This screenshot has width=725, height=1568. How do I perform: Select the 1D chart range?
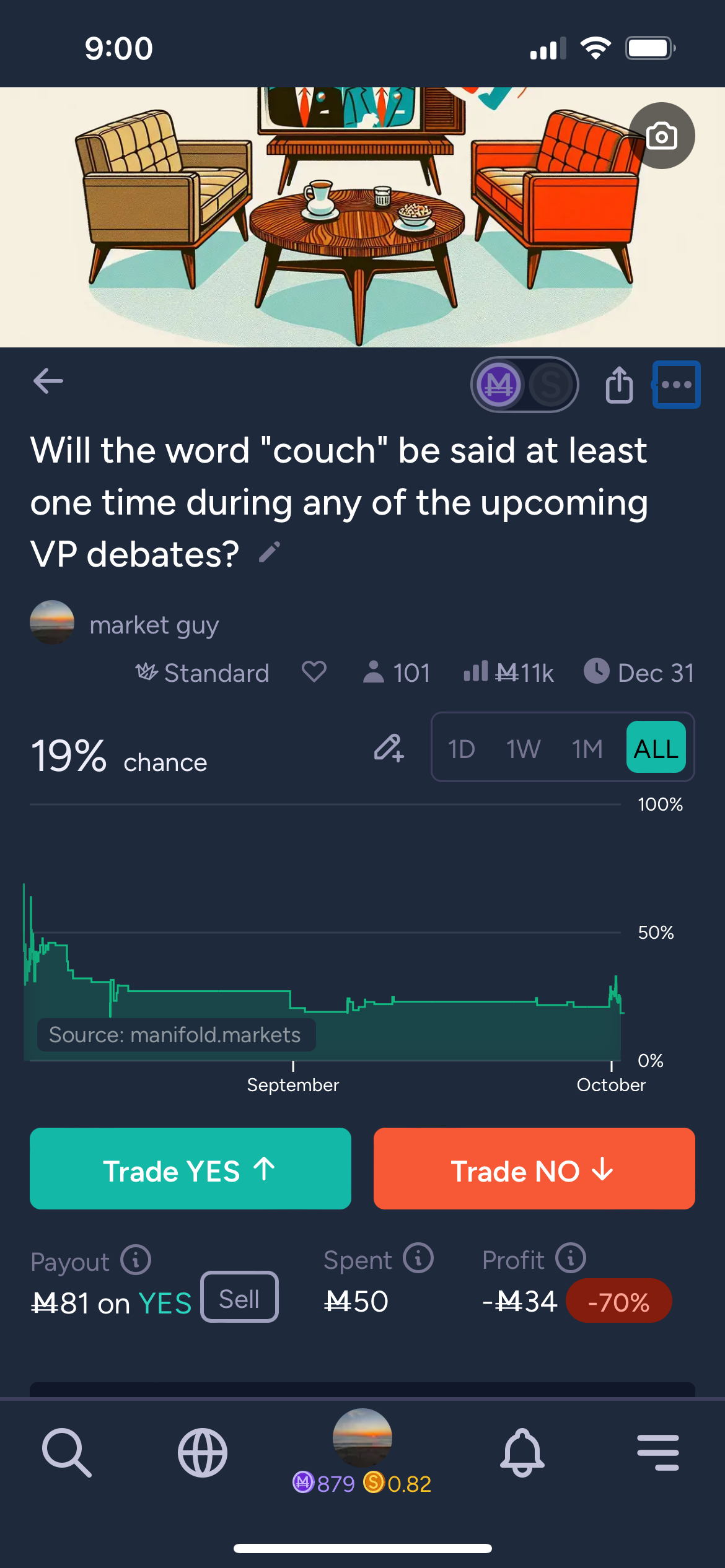[462, 749]
